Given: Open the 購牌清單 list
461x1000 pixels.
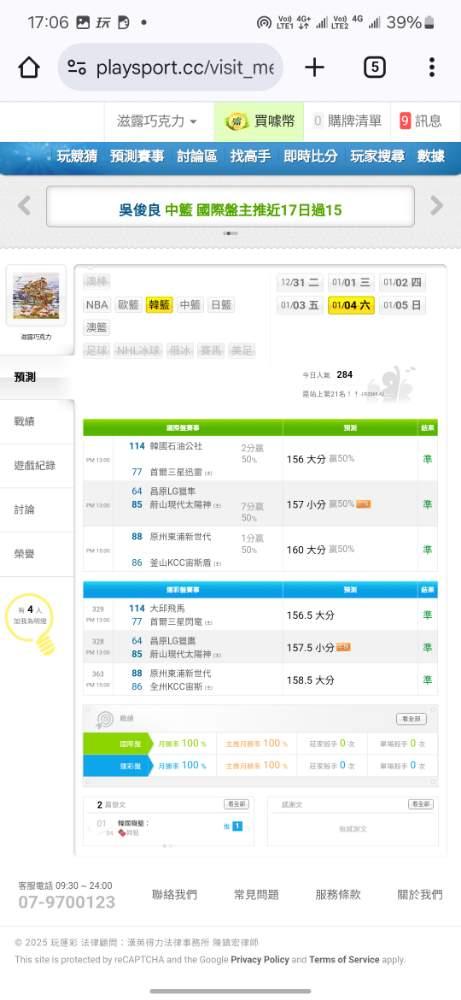Looking at the screenshot, I should pos(347,121).
